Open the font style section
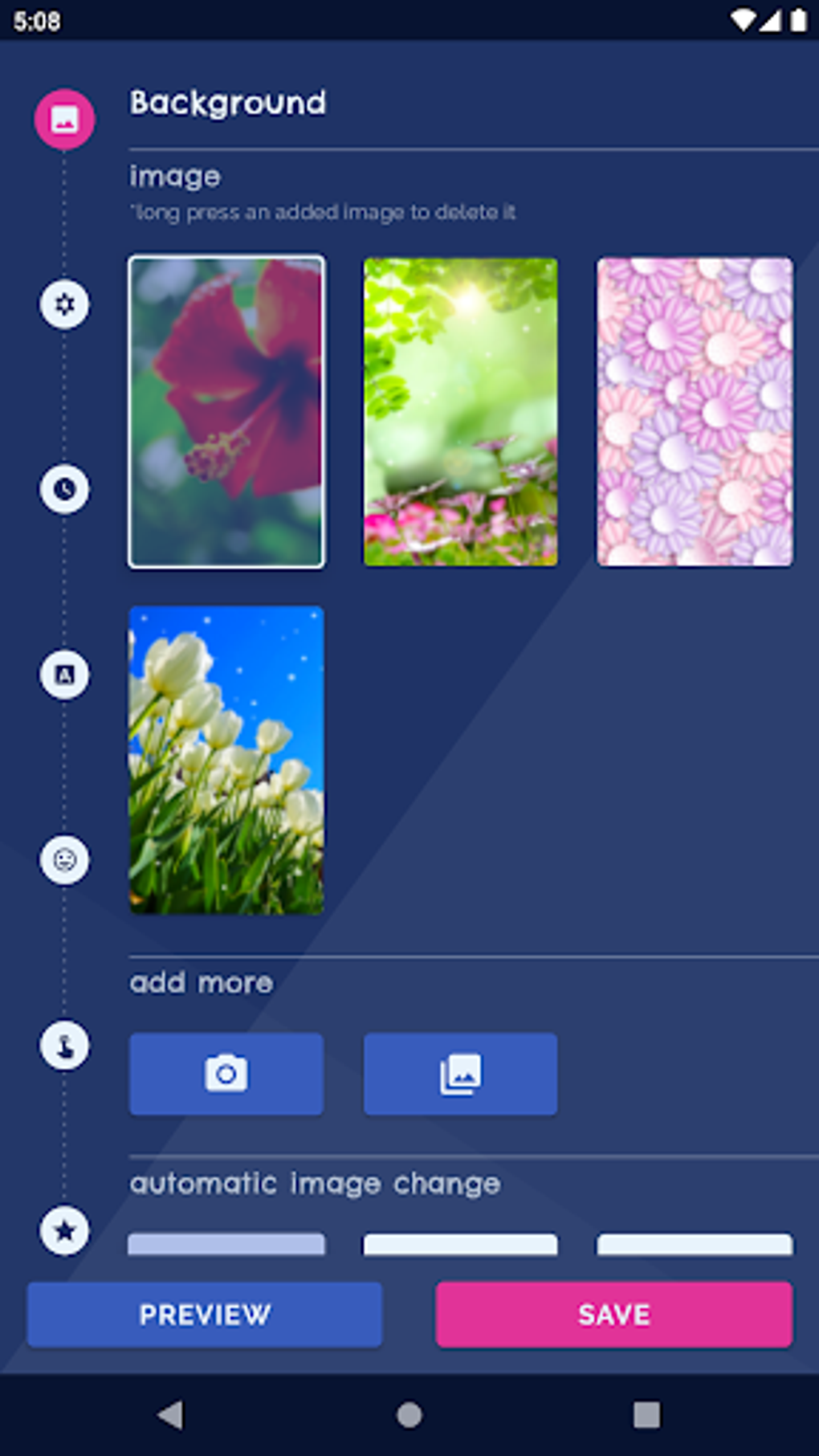Image resolution: width=819 pixels, height=1456 pixels. pos(64,674)
